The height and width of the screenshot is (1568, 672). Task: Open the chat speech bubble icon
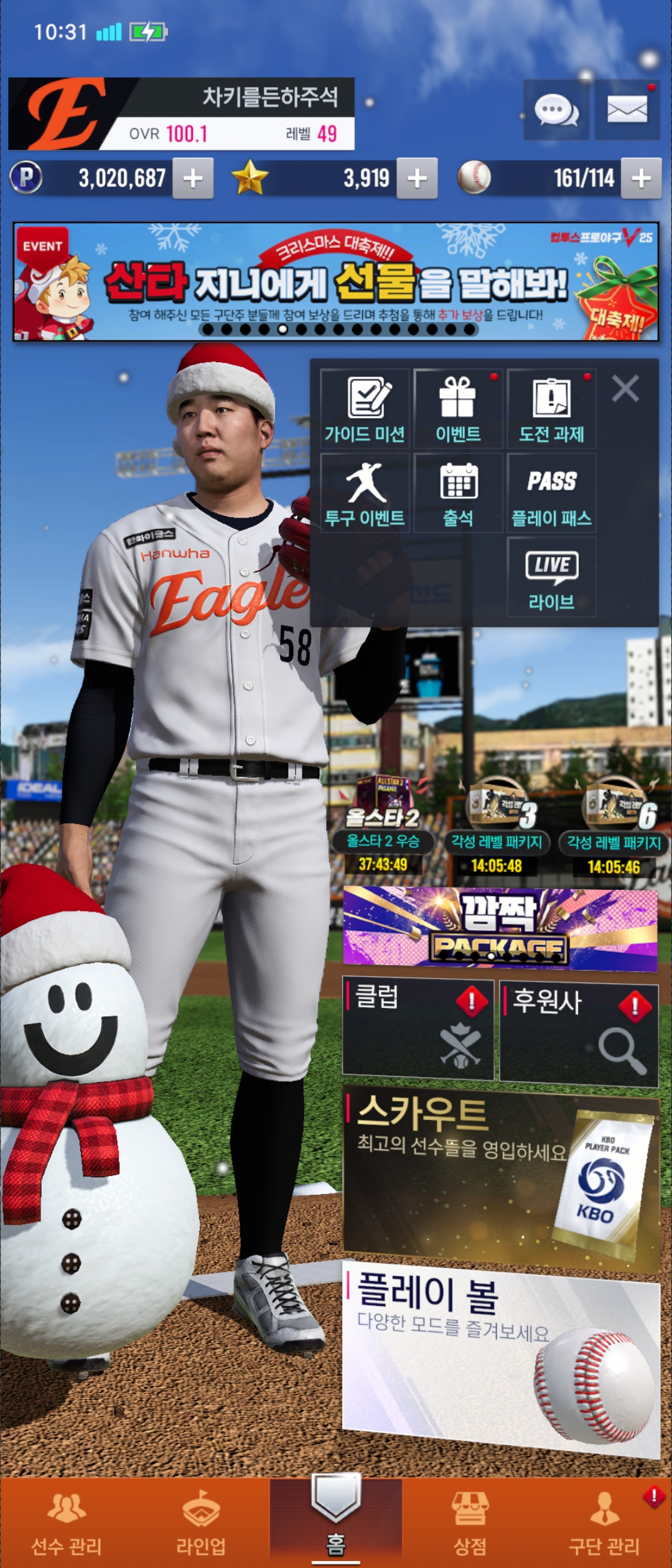click(x=556, y=110)
